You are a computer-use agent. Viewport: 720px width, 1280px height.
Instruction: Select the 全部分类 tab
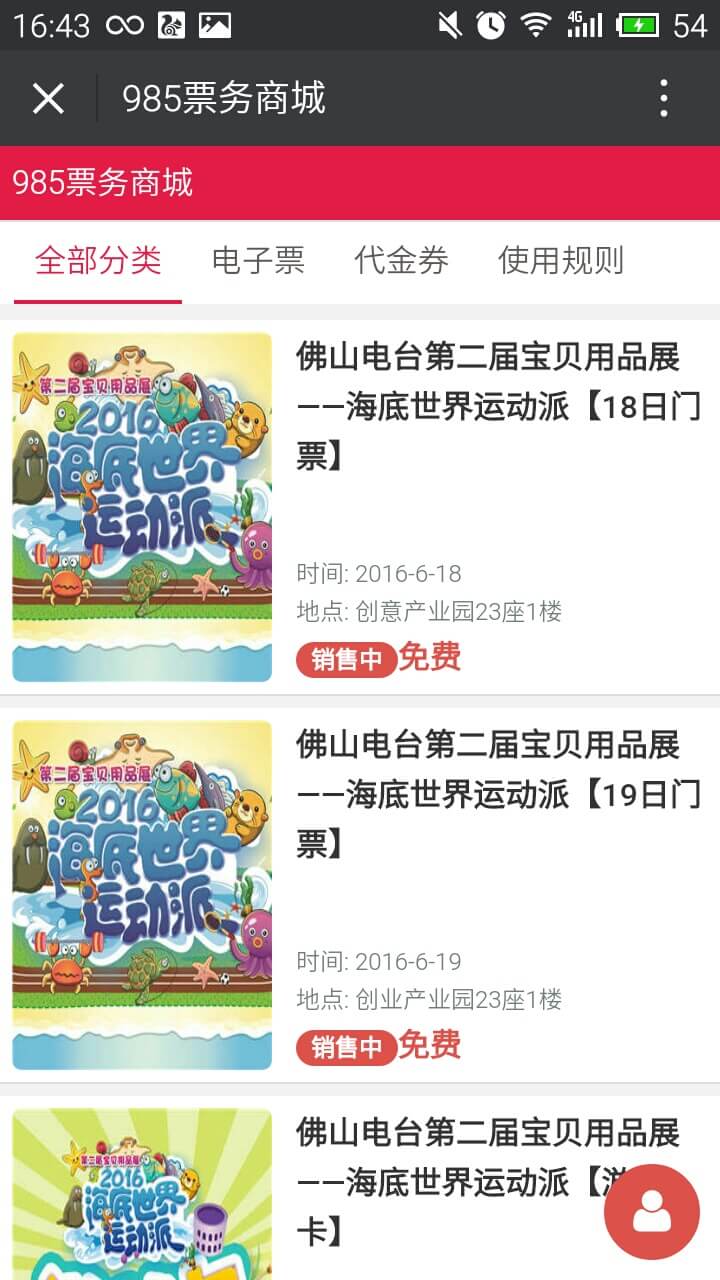[98, 261]
